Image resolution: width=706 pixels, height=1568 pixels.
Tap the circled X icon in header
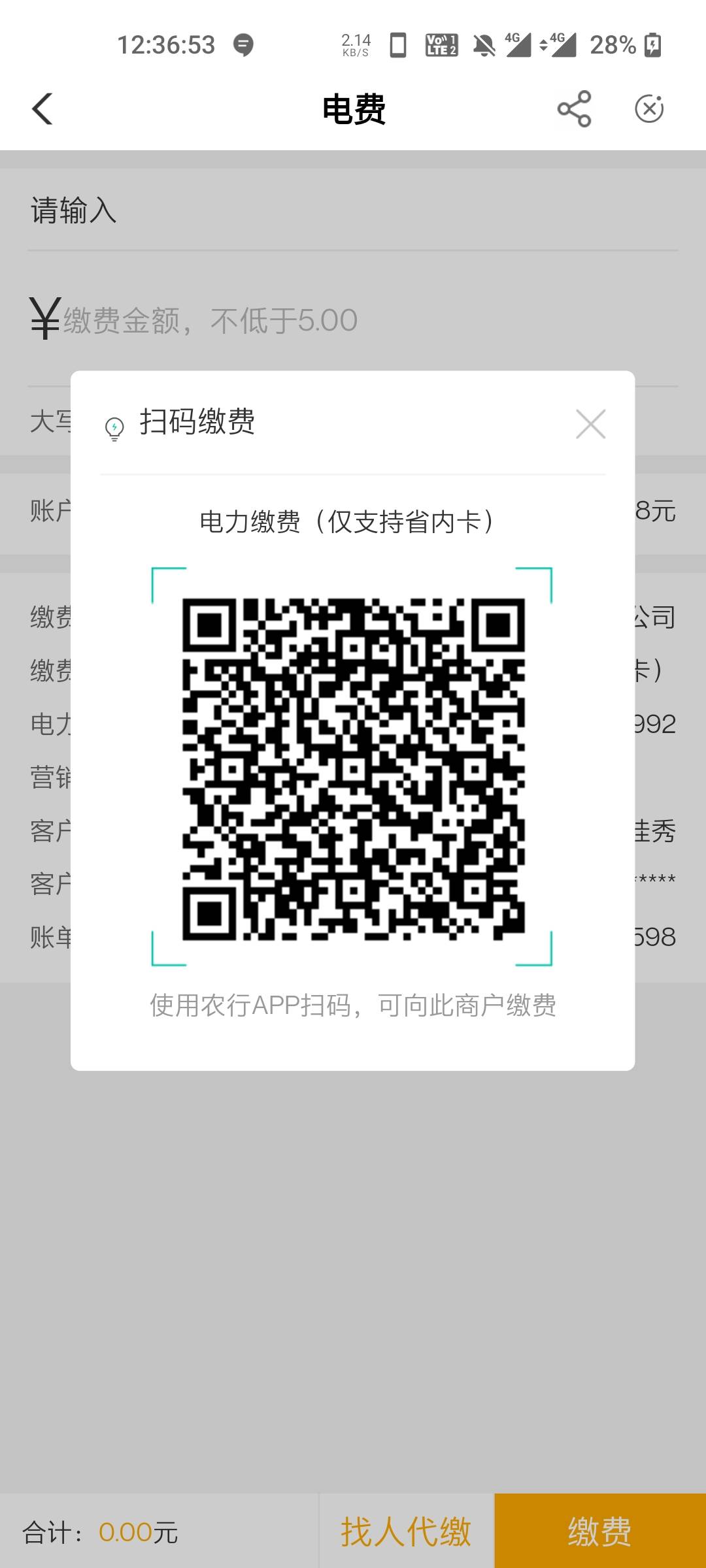(649, 108)
